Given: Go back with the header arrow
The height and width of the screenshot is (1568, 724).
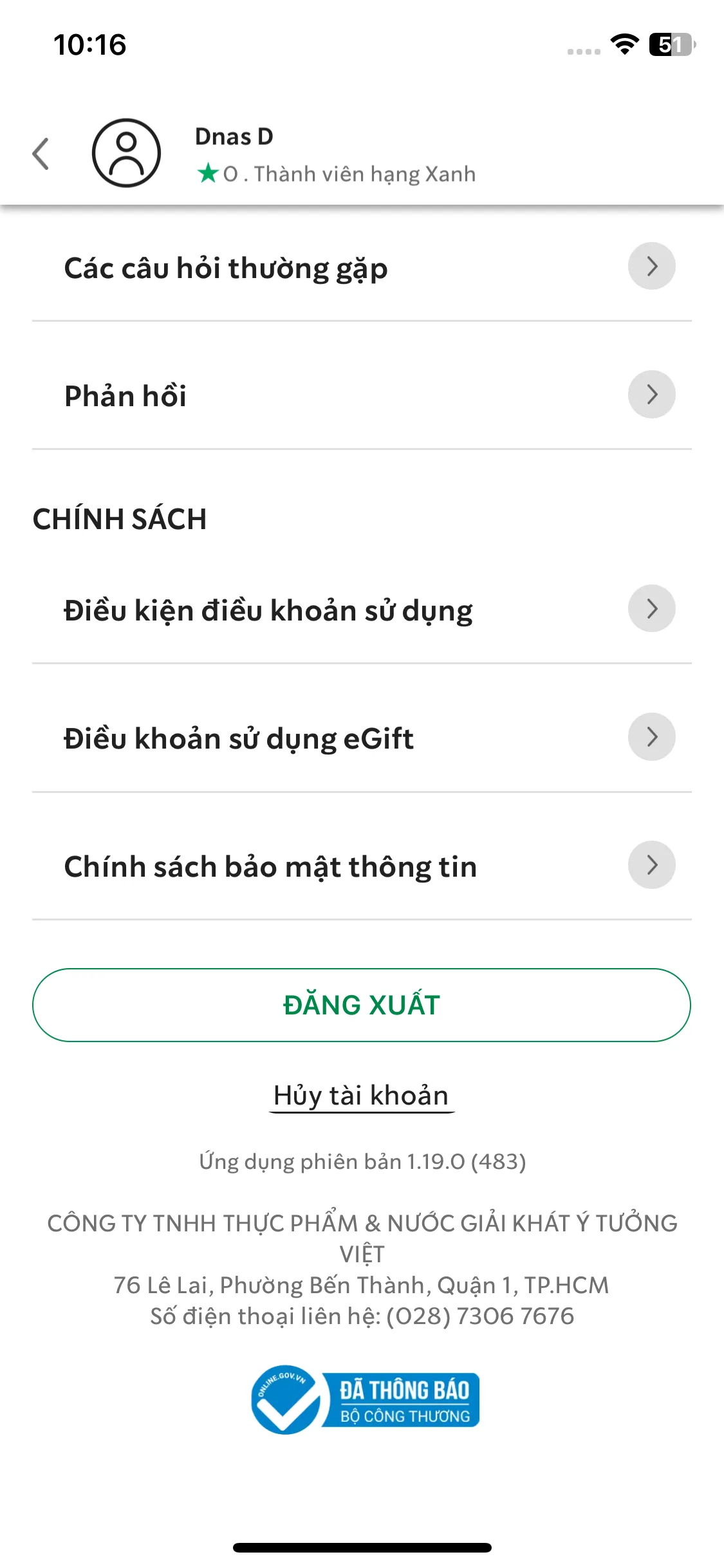Looking at the screenshot, I should (x=41, y=154).
